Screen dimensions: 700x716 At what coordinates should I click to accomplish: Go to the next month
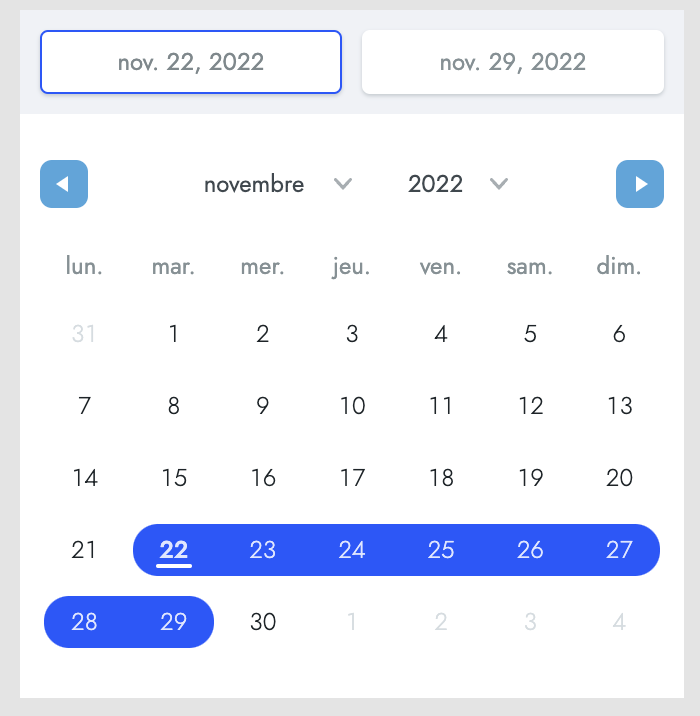click(640, 184)
